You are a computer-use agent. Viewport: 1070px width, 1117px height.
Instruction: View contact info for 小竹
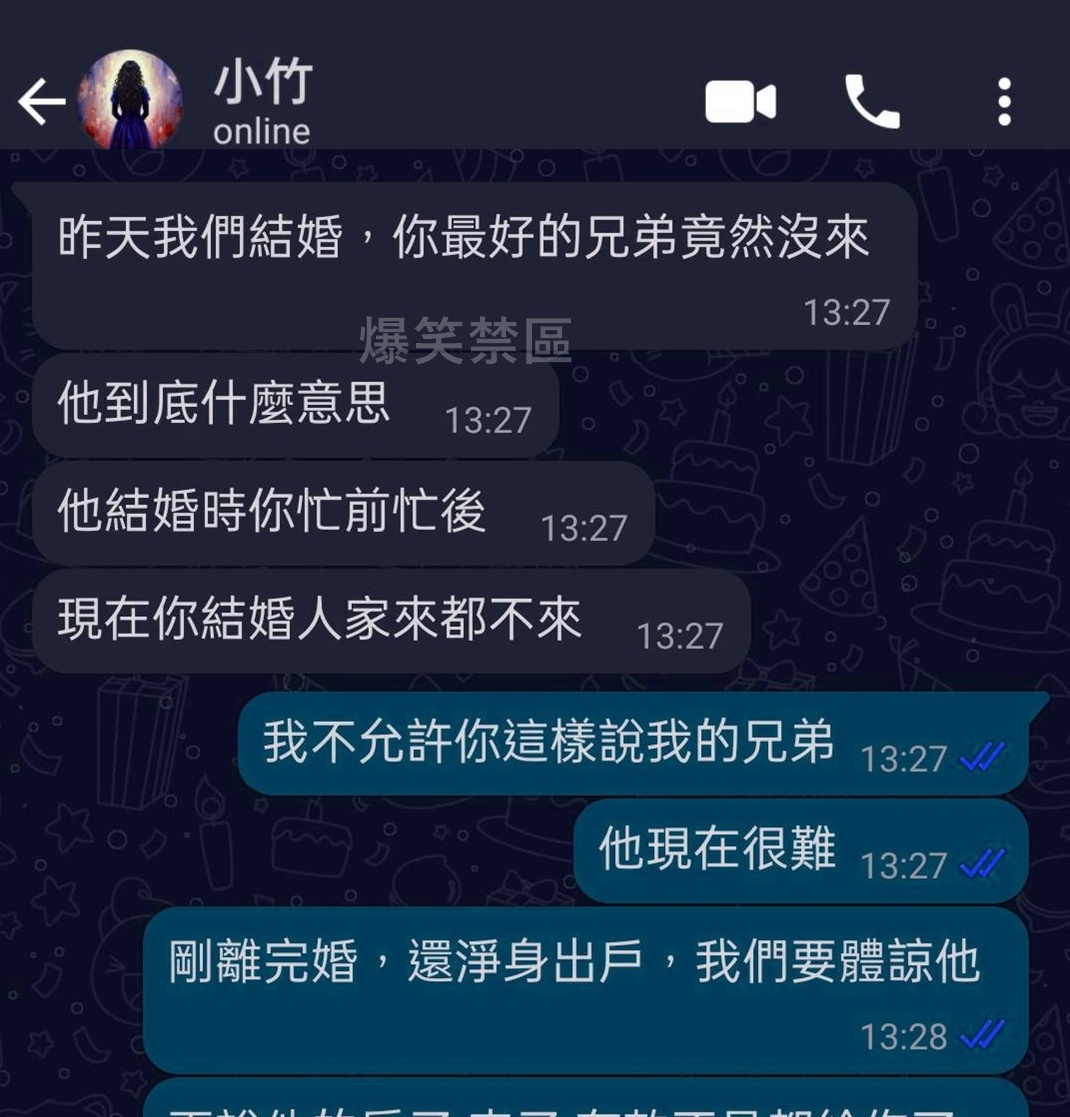[262, 102]
